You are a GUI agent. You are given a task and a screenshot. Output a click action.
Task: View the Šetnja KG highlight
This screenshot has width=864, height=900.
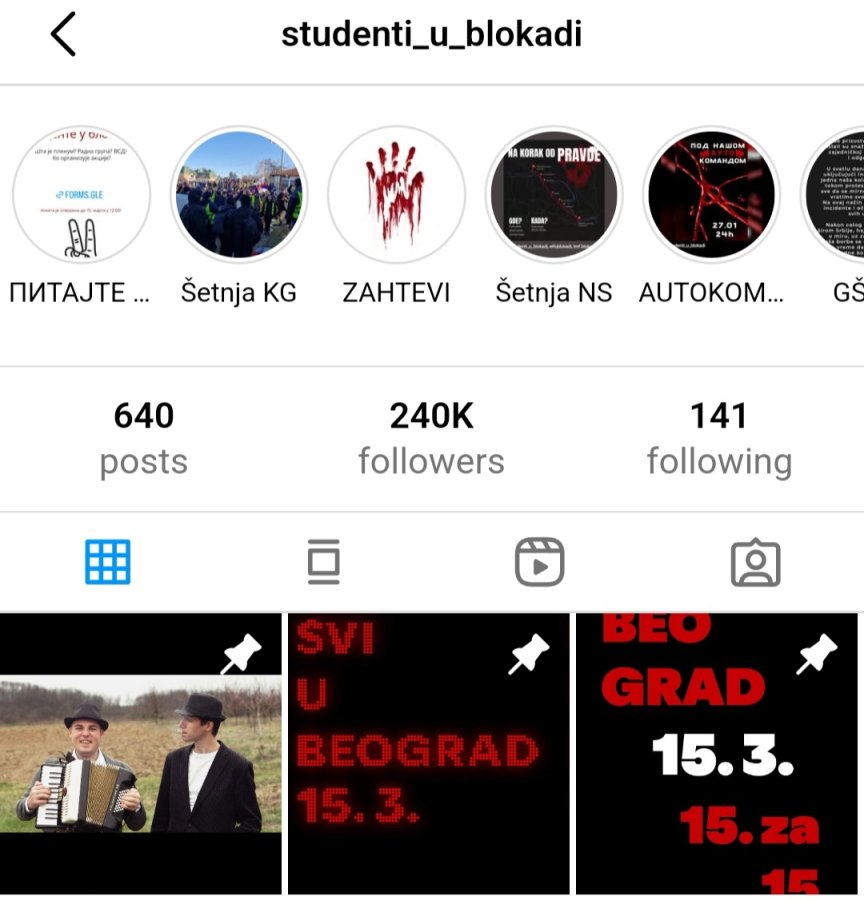pyautogui.click(x=239, y=194)
